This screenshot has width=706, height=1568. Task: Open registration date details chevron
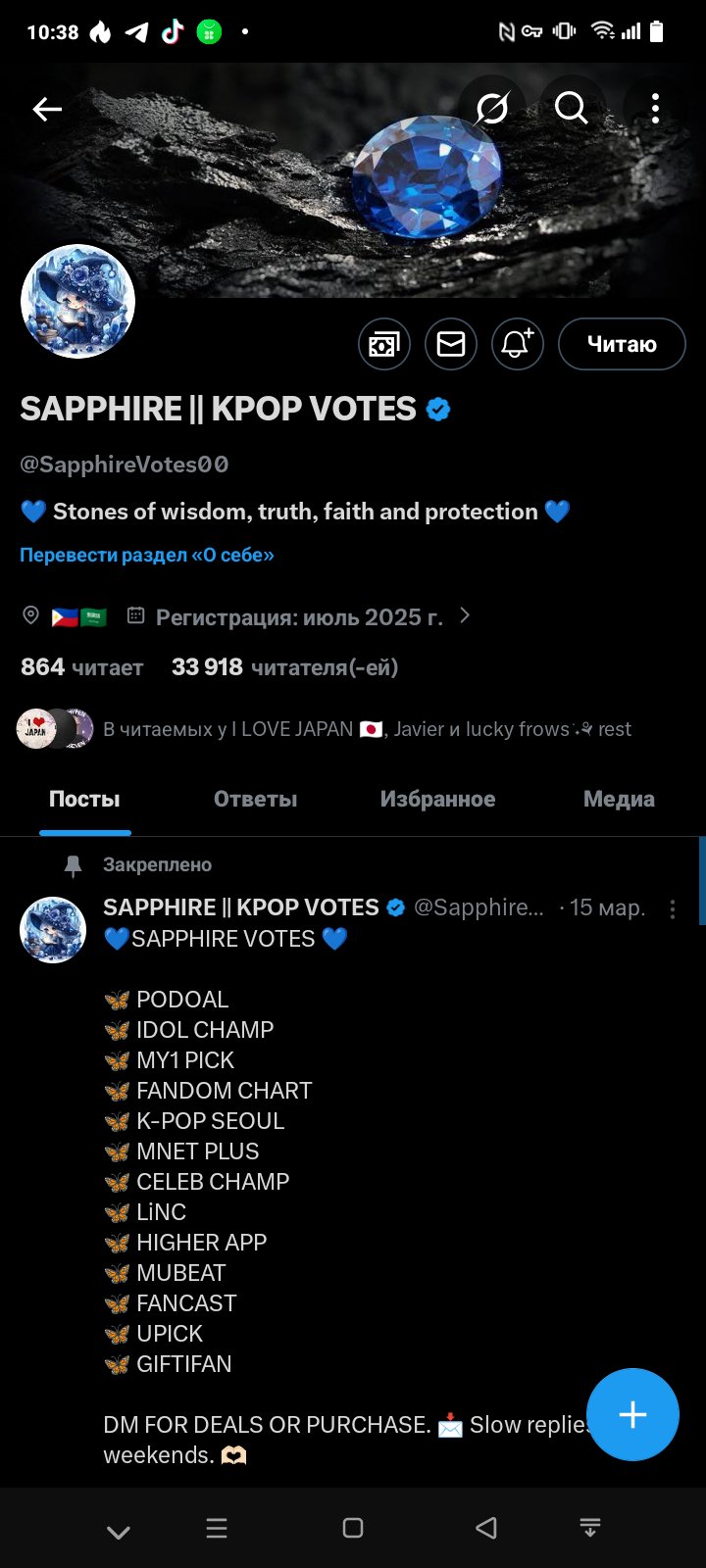(465, 615)
